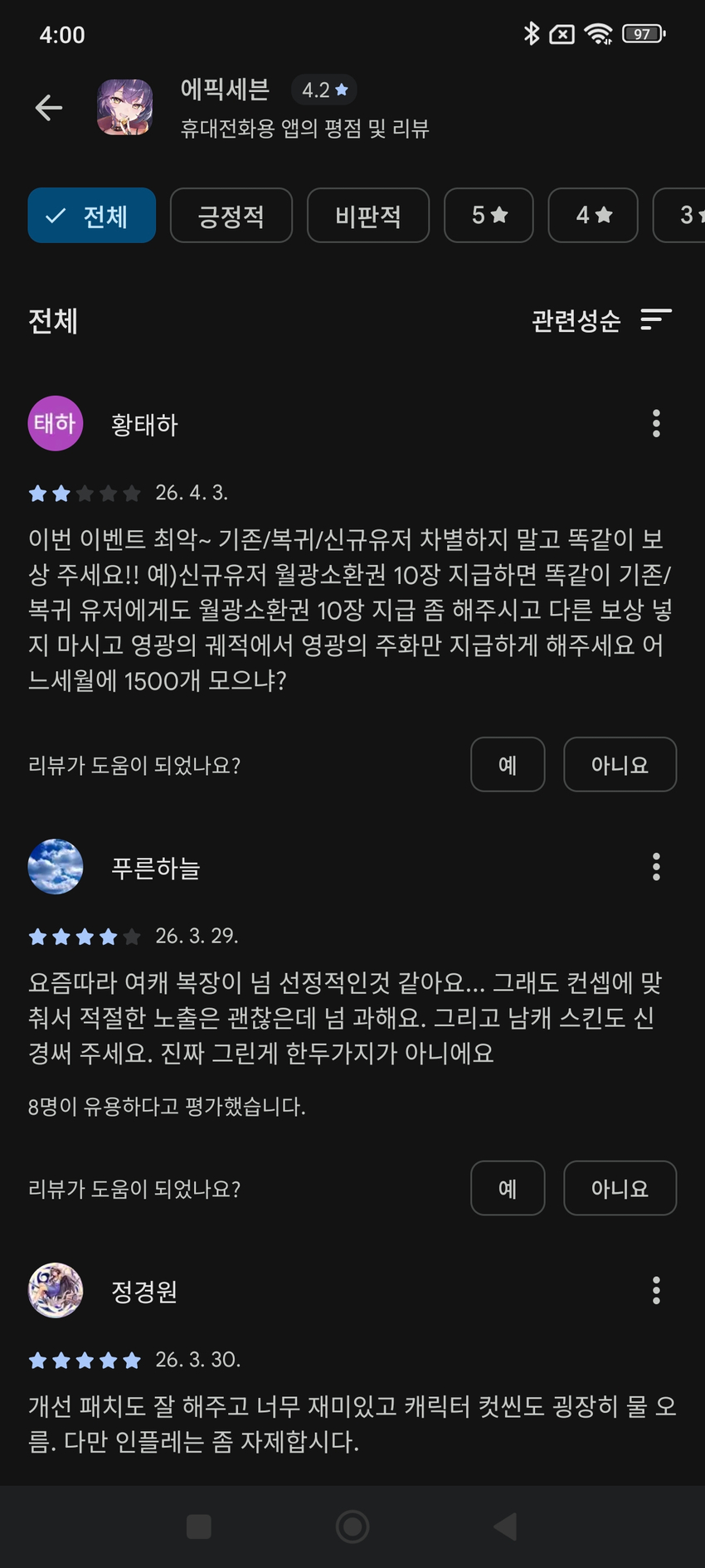Image resolution: width=705 pixels, height=1568 pixels.
Task: Mark 황태하's review helpful with 예
Action: point(508,764)
